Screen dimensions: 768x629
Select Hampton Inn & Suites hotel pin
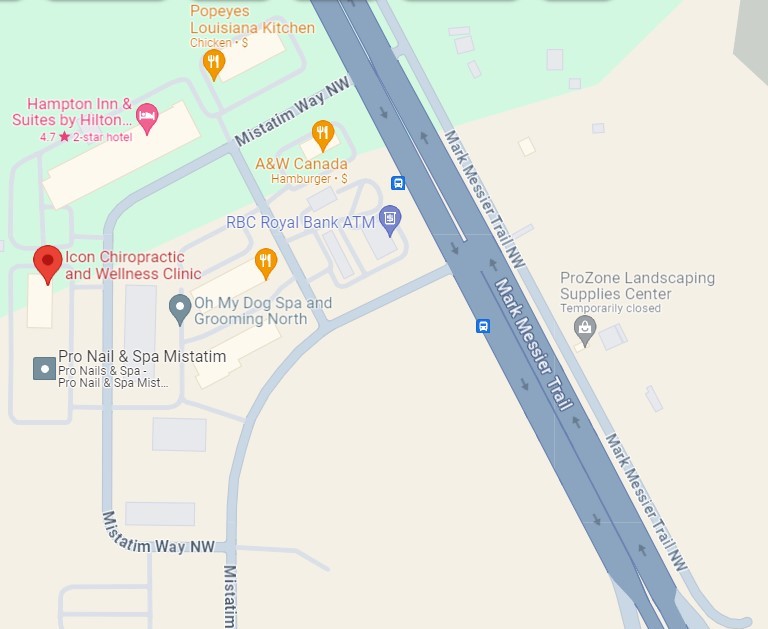[147, 115]
